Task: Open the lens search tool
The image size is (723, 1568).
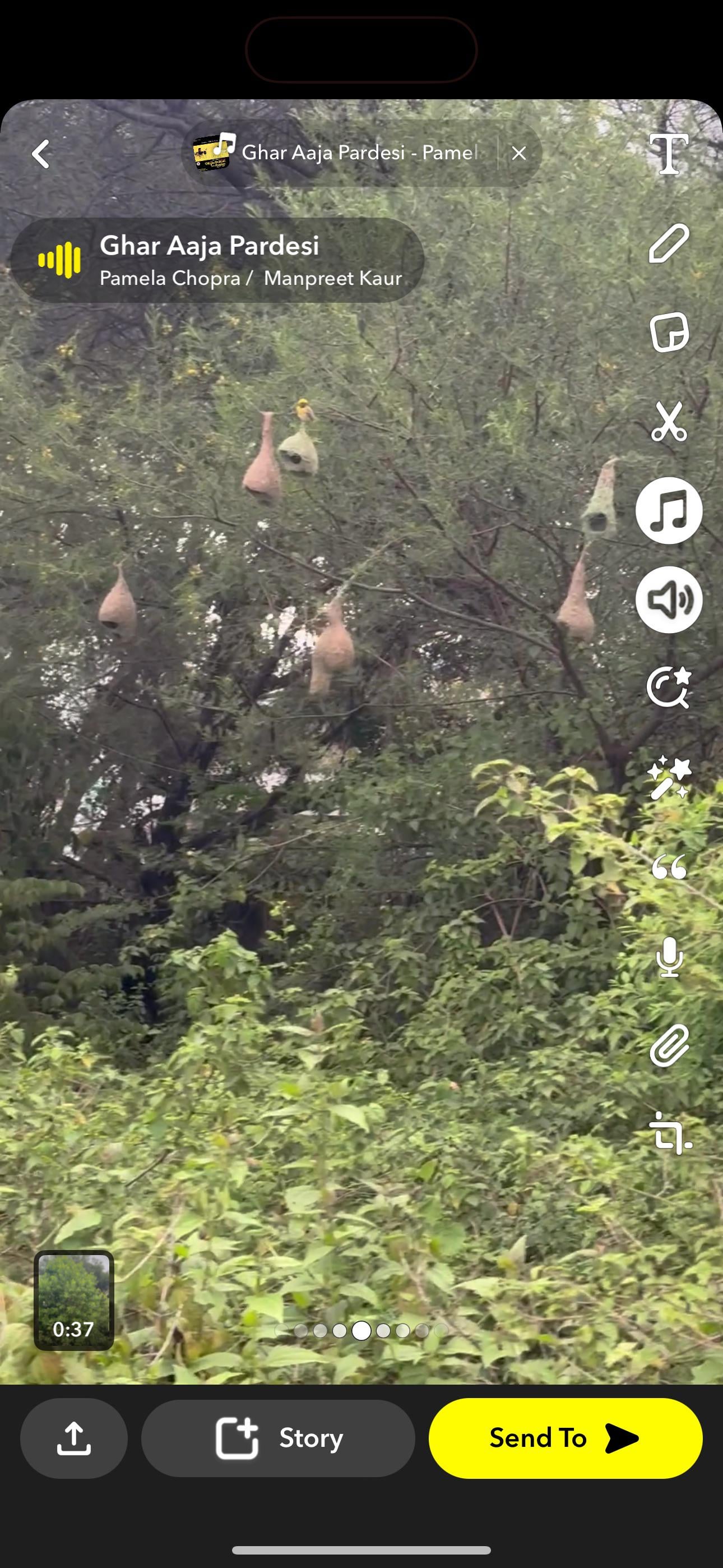Action: 669,689
